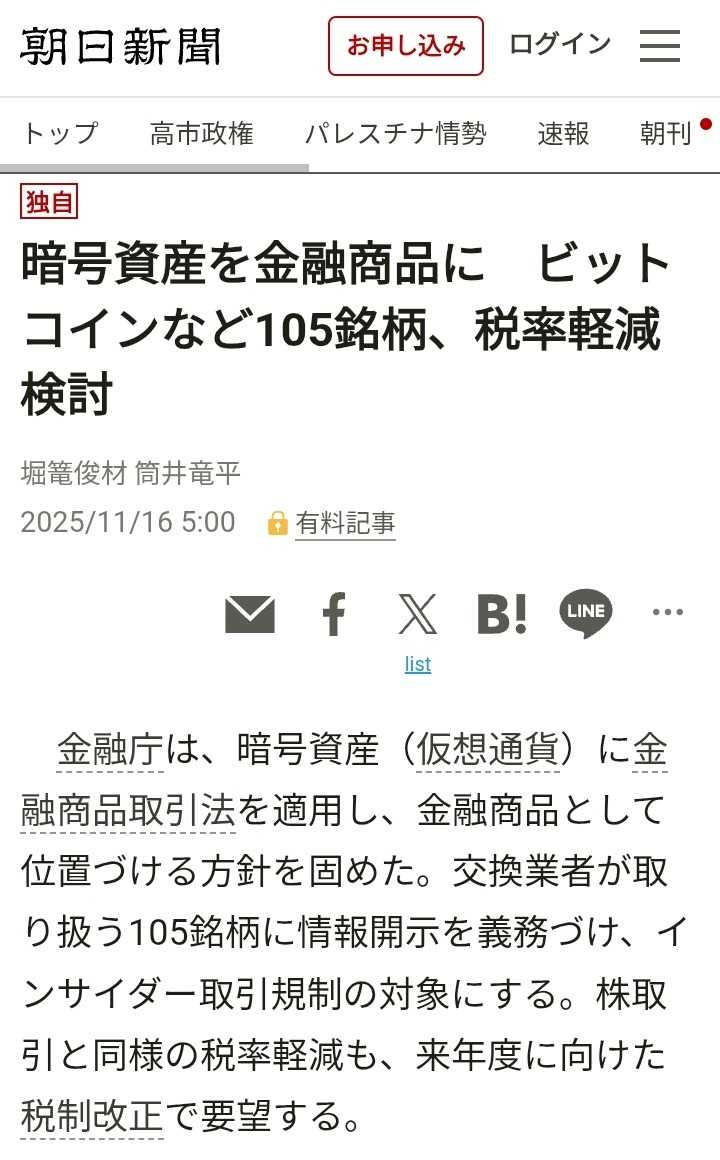Open the 仮想通貨 keyword link

click(487, 750)
